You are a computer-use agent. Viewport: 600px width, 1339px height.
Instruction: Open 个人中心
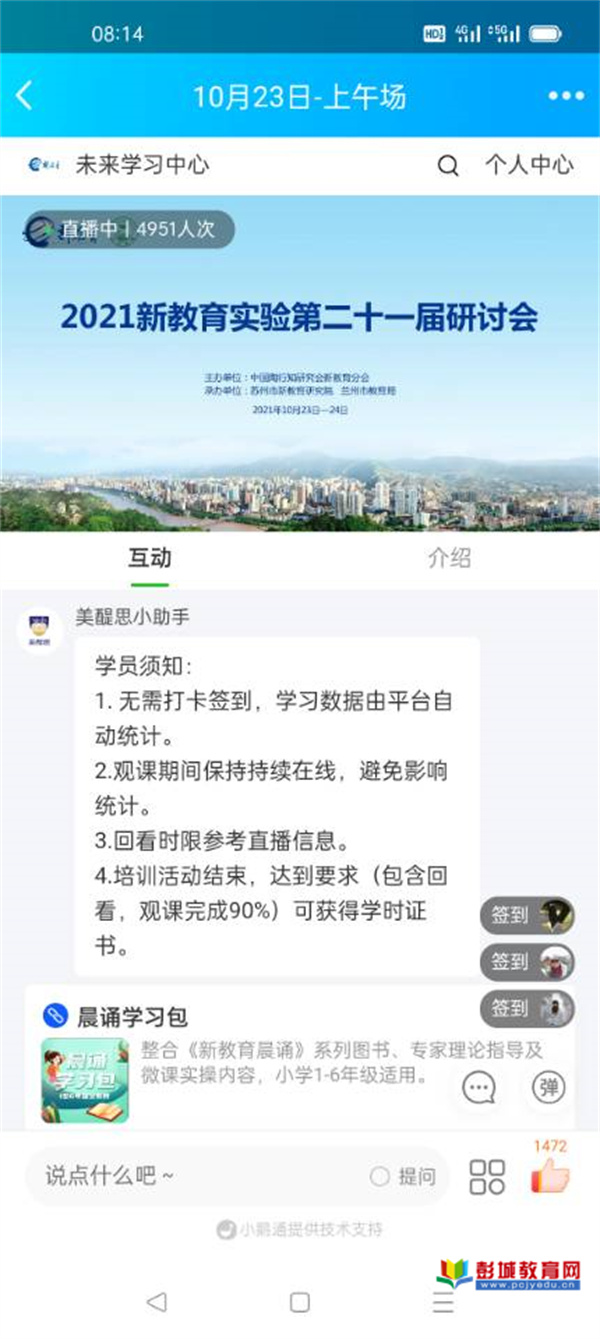pyautogui.click(x=529, y=165)
